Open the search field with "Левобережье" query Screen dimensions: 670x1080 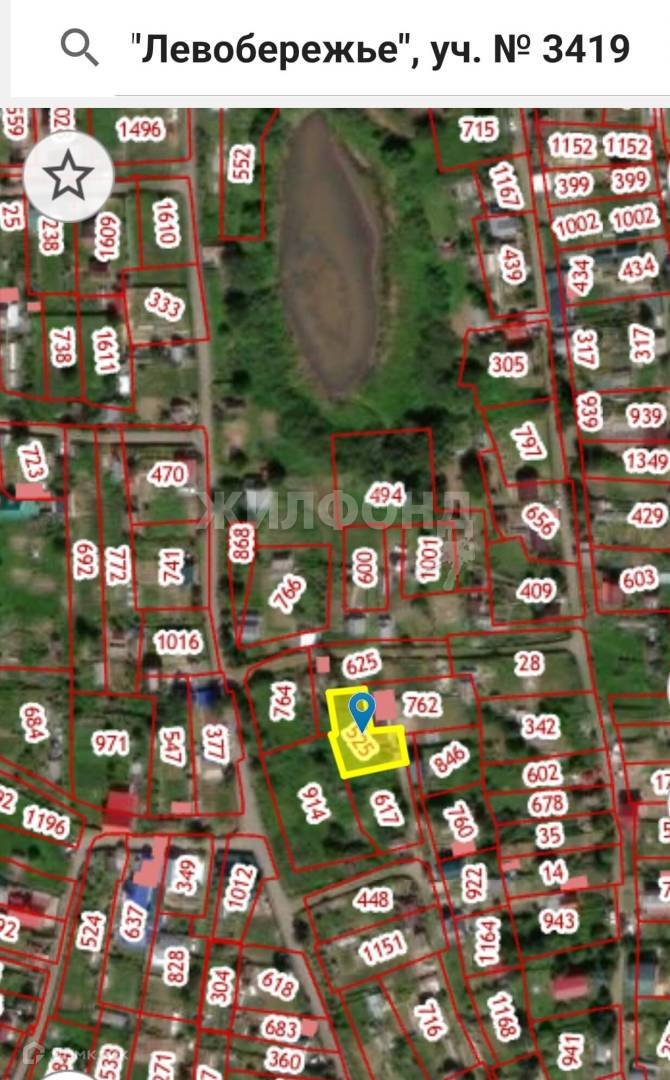tap(380, 48)
